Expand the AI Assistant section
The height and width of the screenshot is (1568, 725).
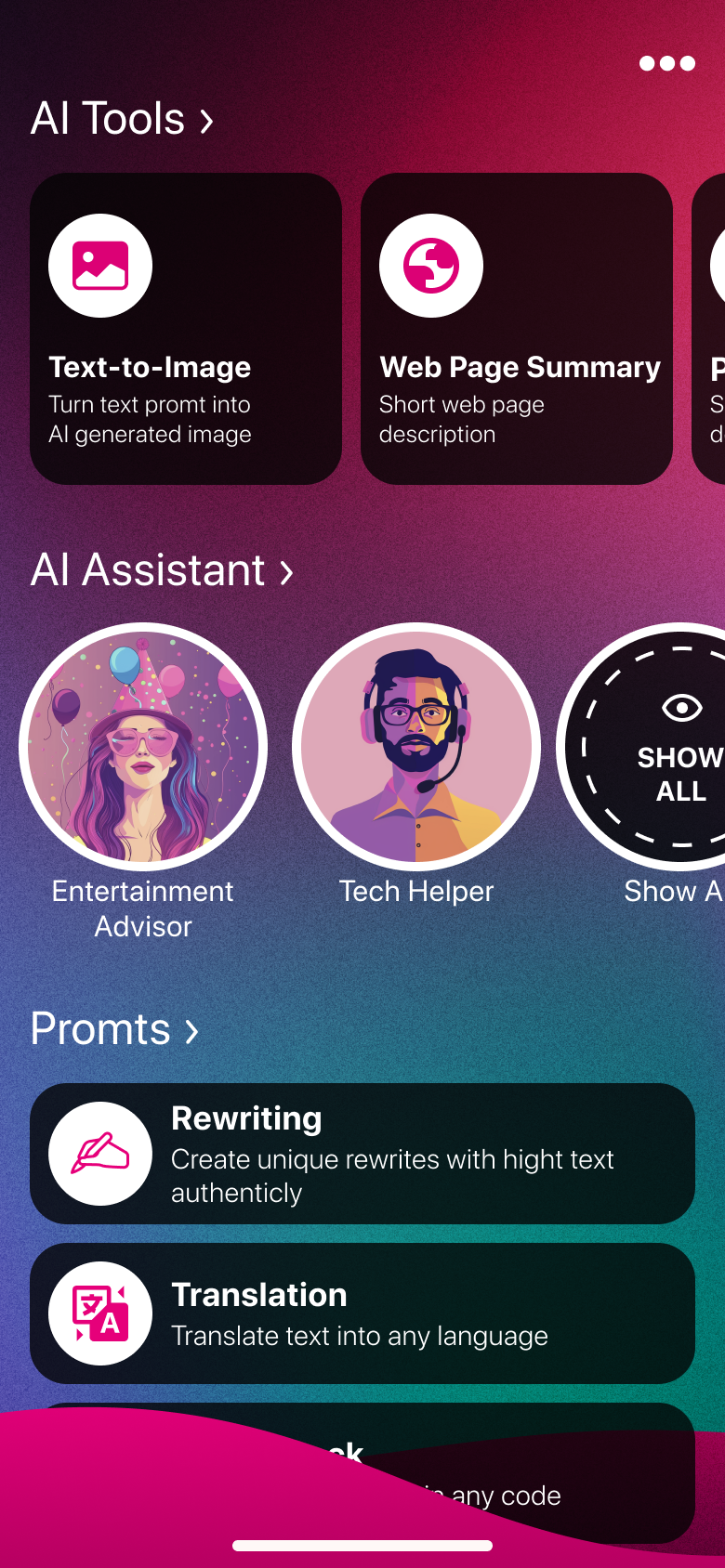point(162,569)
